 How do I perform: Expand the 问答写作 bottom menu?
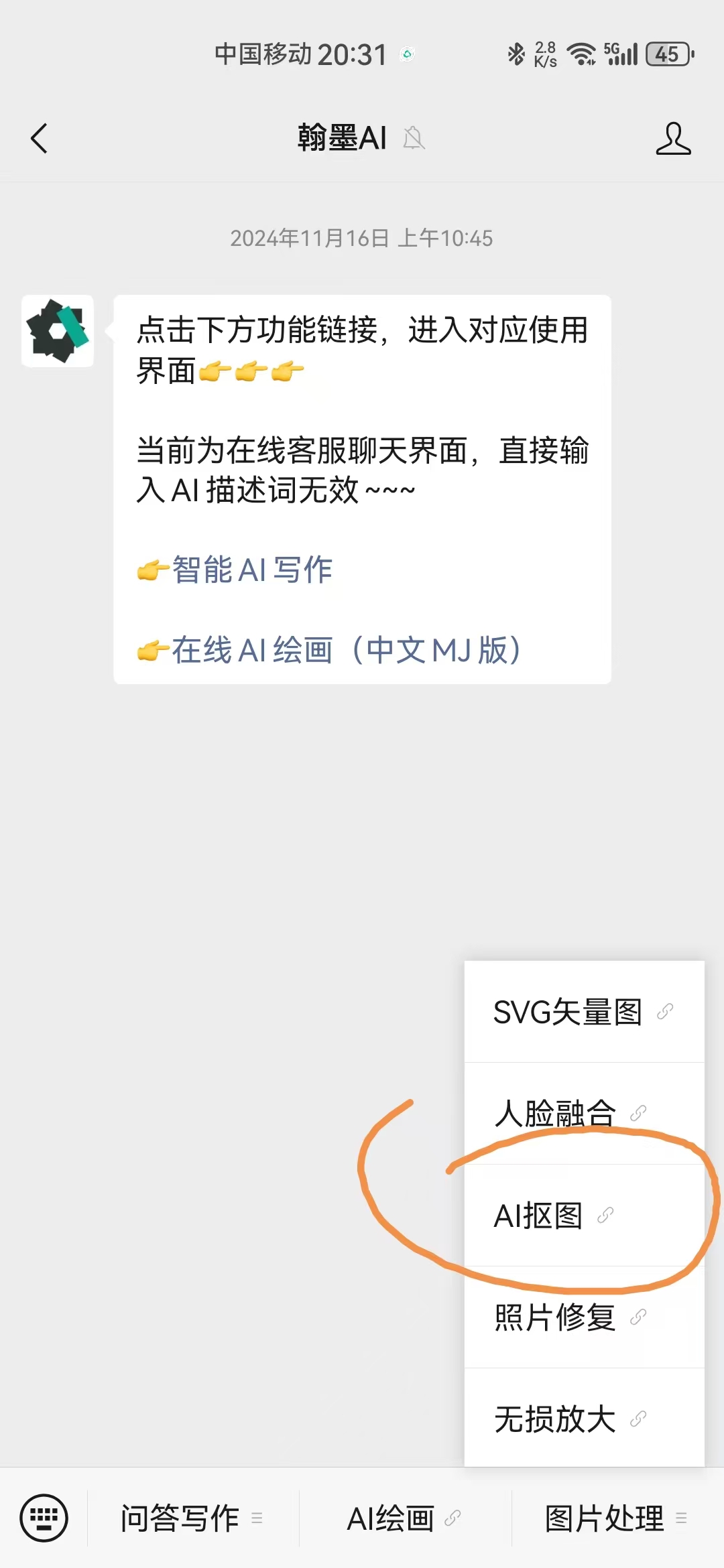pyautogui.click(x=192, y=1518)
